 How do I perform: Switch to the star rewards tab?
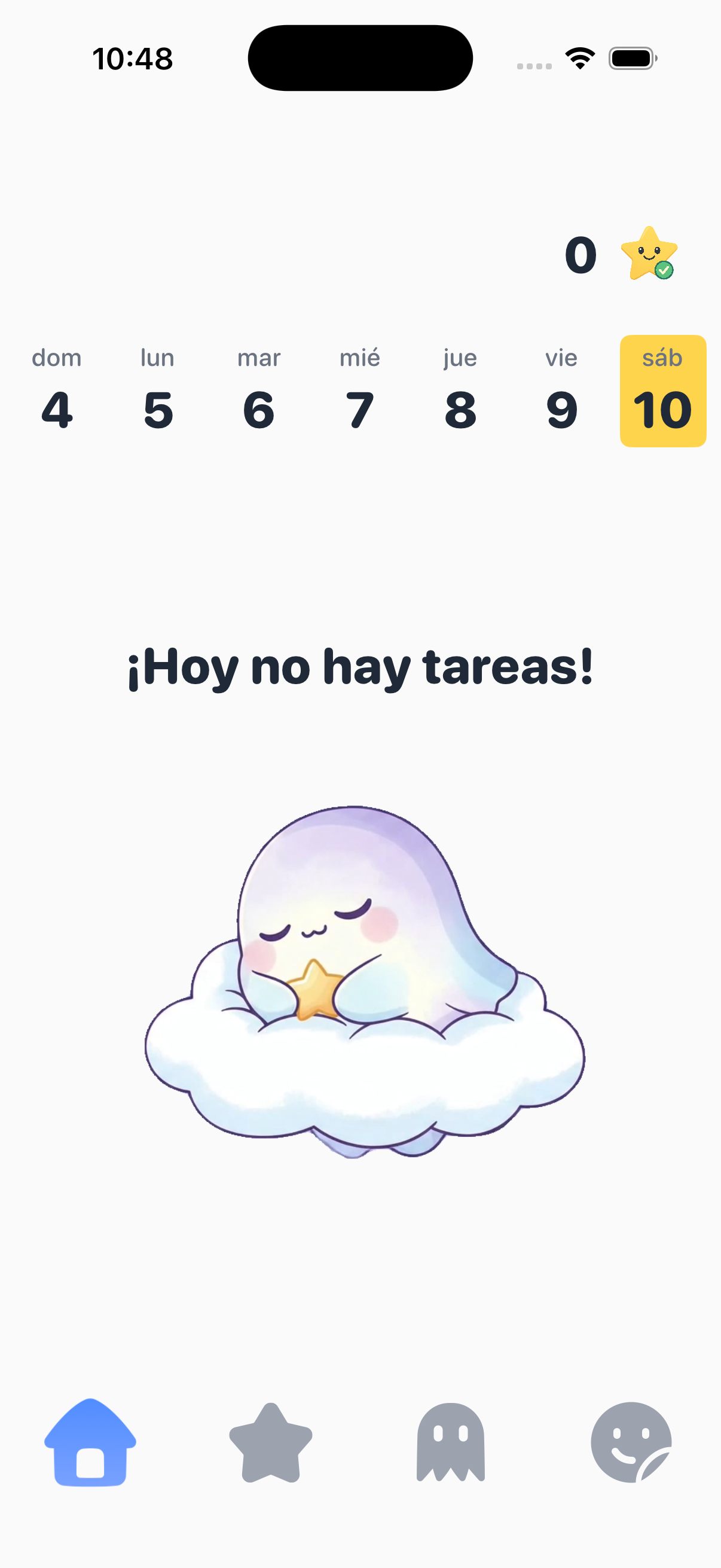[x=271, y=1442]
